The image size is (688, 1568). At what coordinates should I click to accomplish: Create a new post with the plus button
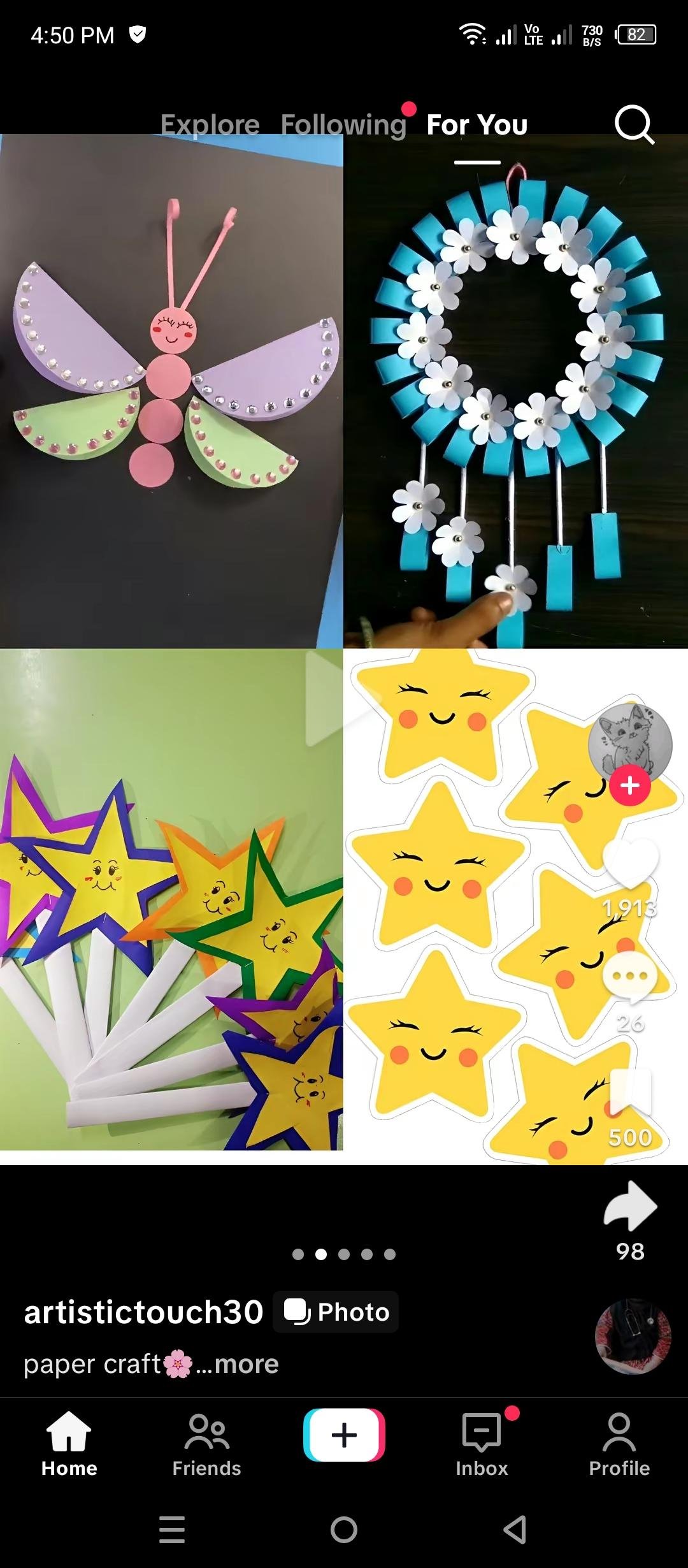(x=344, y=1435)
